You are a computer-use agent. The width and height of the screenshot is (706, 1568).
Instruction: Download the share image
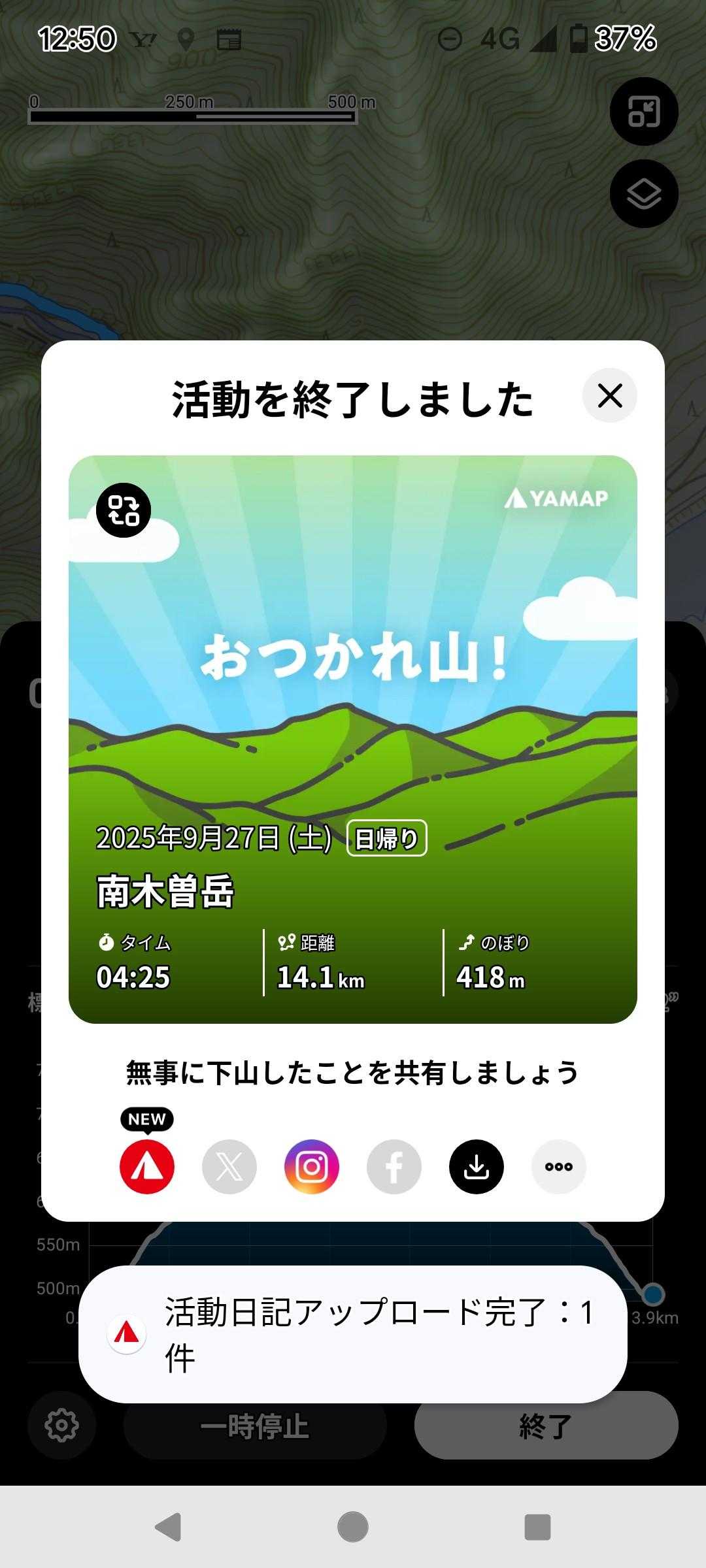[x=477, y=1166]
